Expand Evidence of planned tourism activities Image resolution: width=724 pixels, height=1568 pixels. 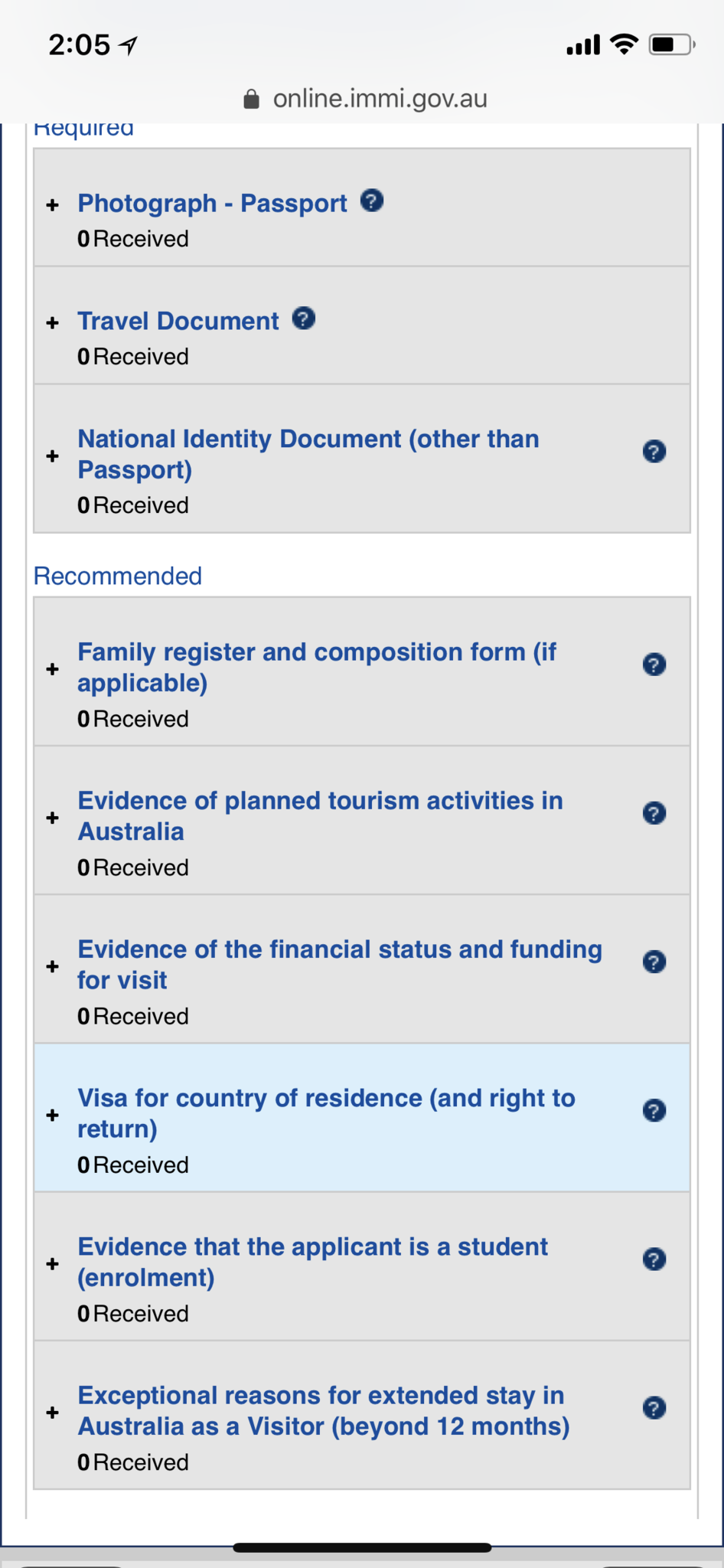52,818
